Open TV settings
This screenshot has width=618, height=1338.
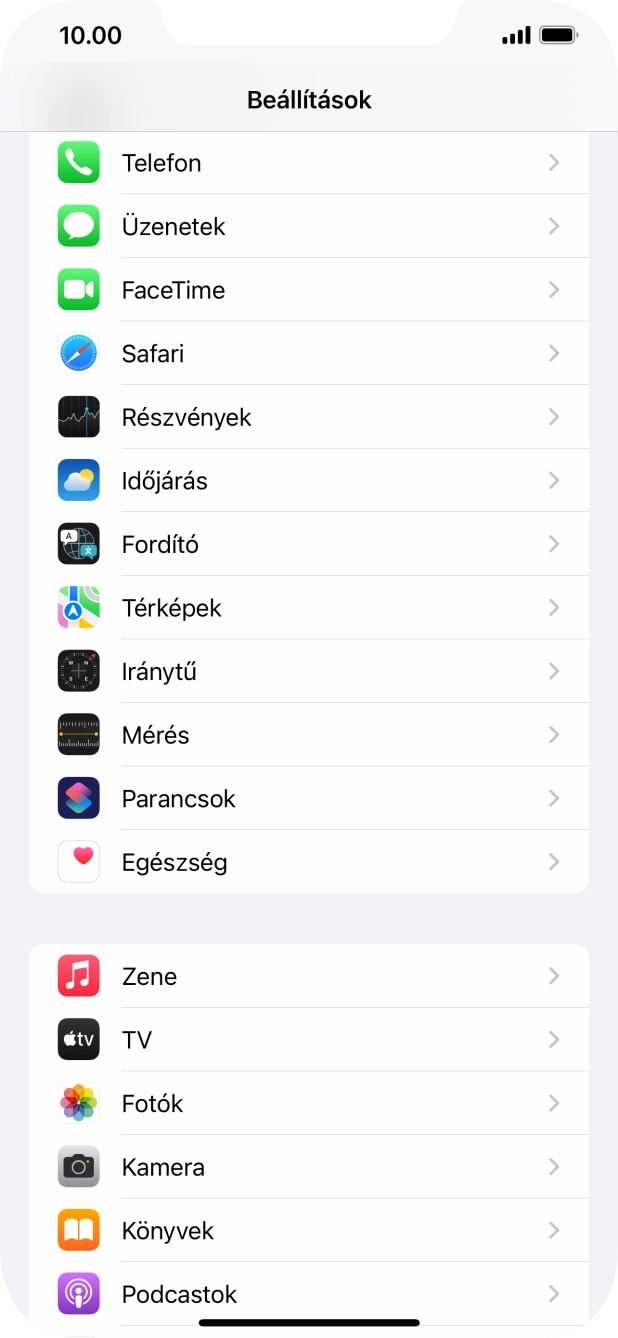click(x=308, y=1040)
